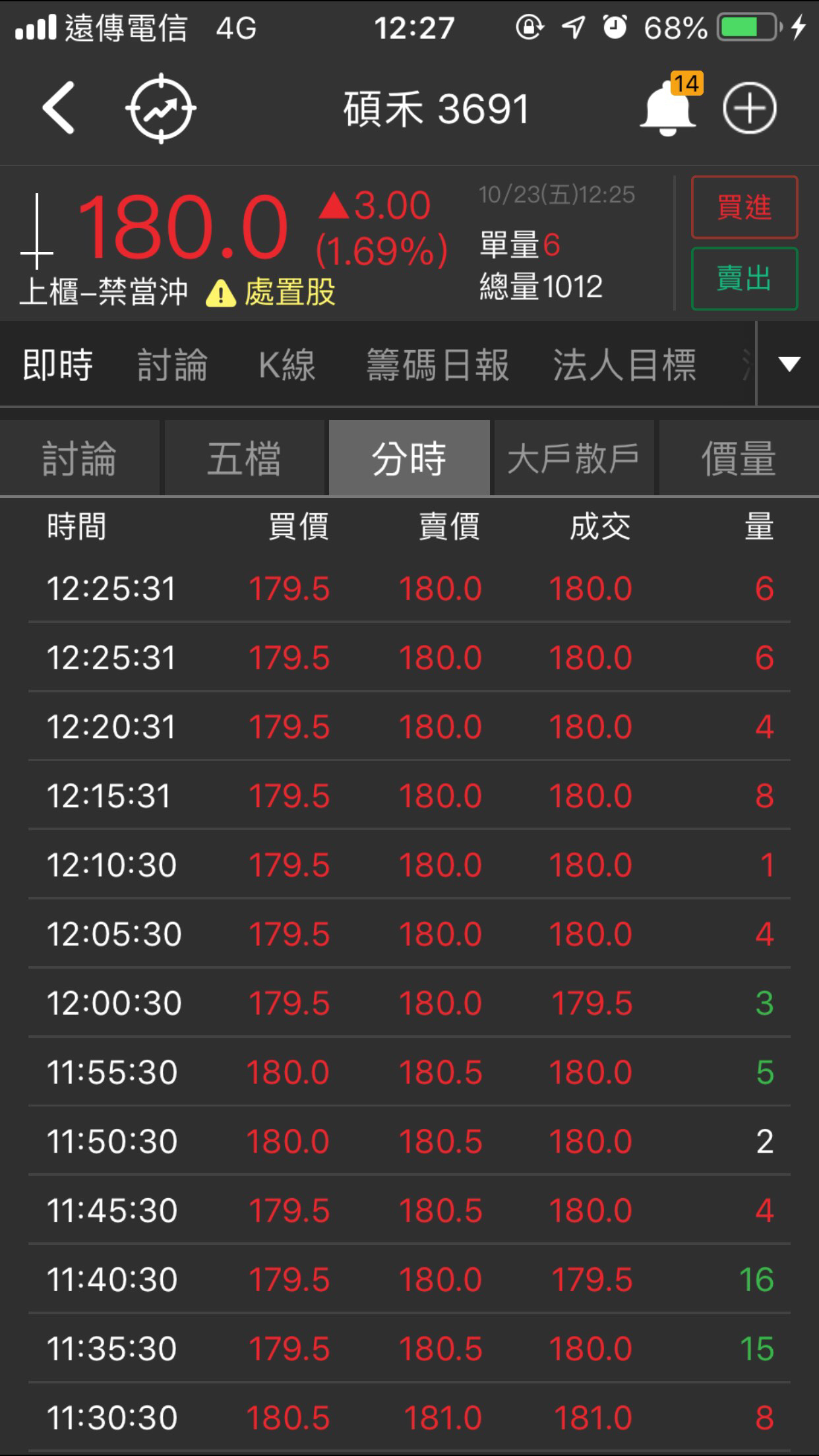Go back using the back arrow
The height and width of the screenshot is (1456, 819).
point(58,108)
